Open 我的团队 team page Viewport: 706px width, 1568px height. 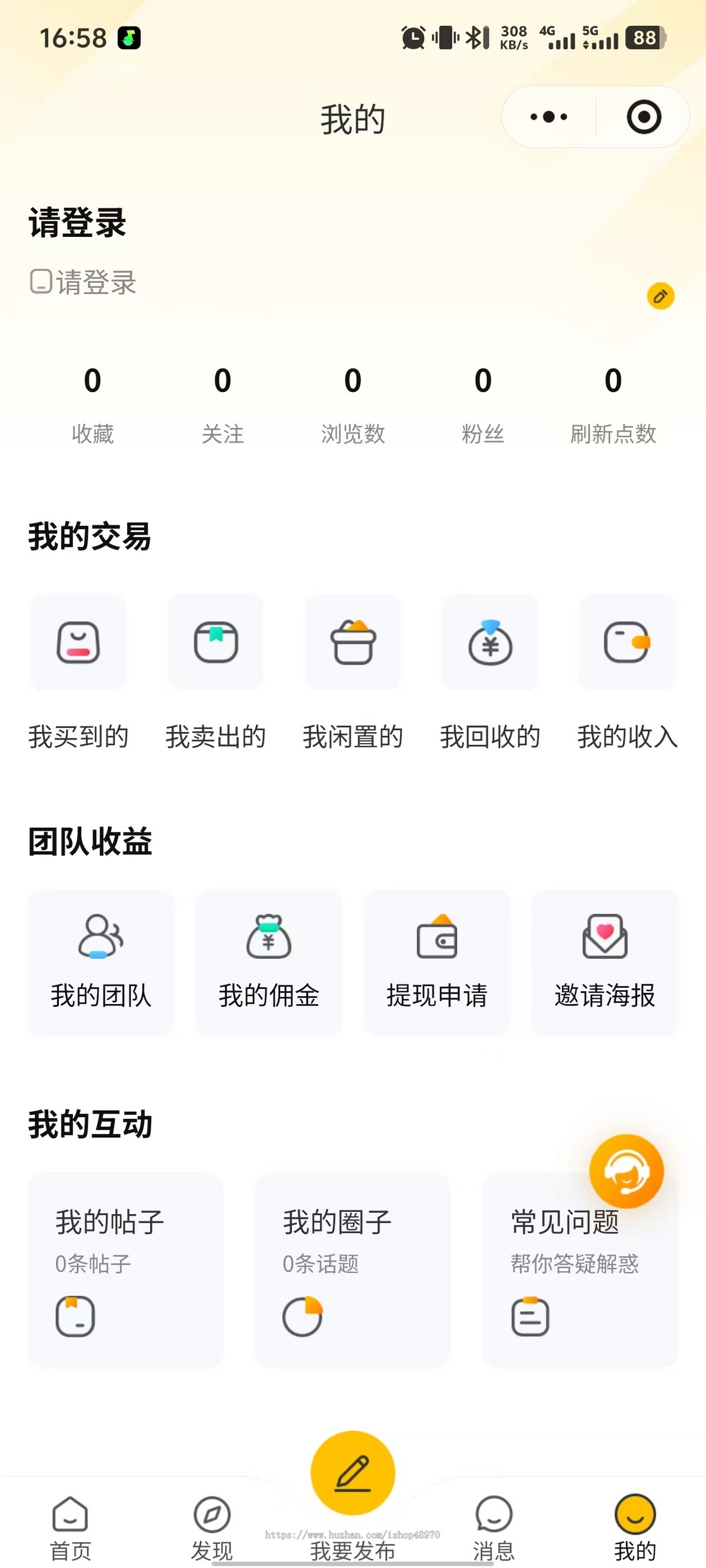tap(101, 962)
